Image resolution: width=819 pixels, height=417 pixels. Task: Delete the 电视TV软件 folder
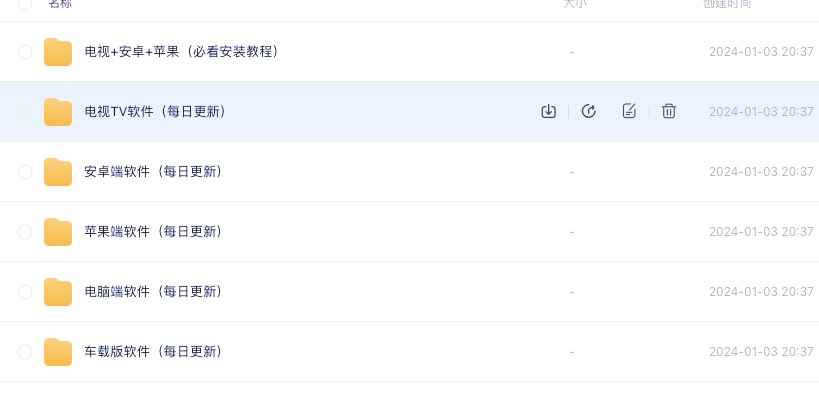[669, 111]
